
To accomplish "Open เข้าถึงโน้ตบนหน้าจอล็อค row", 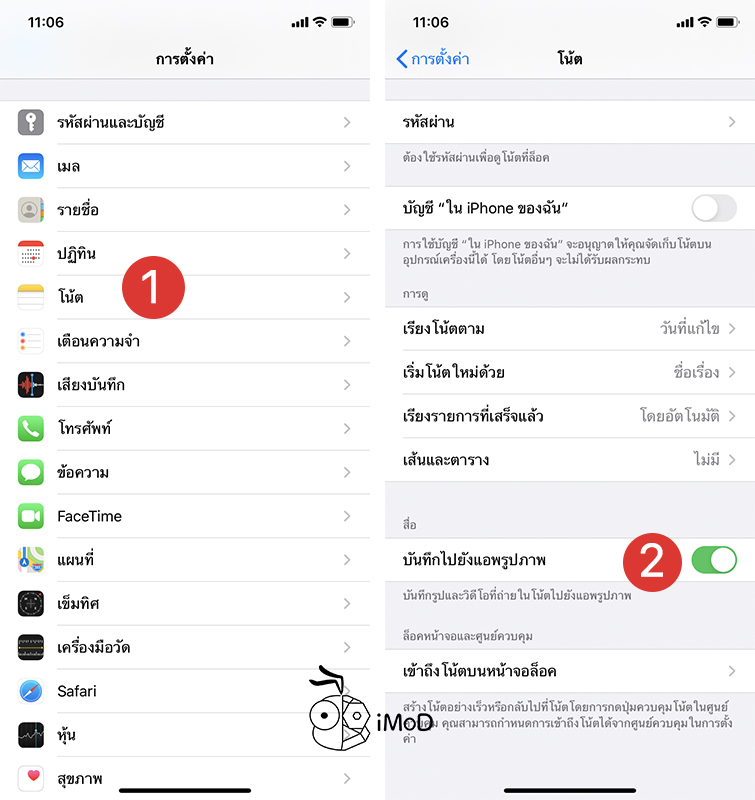I will click(x=569, y=671).
